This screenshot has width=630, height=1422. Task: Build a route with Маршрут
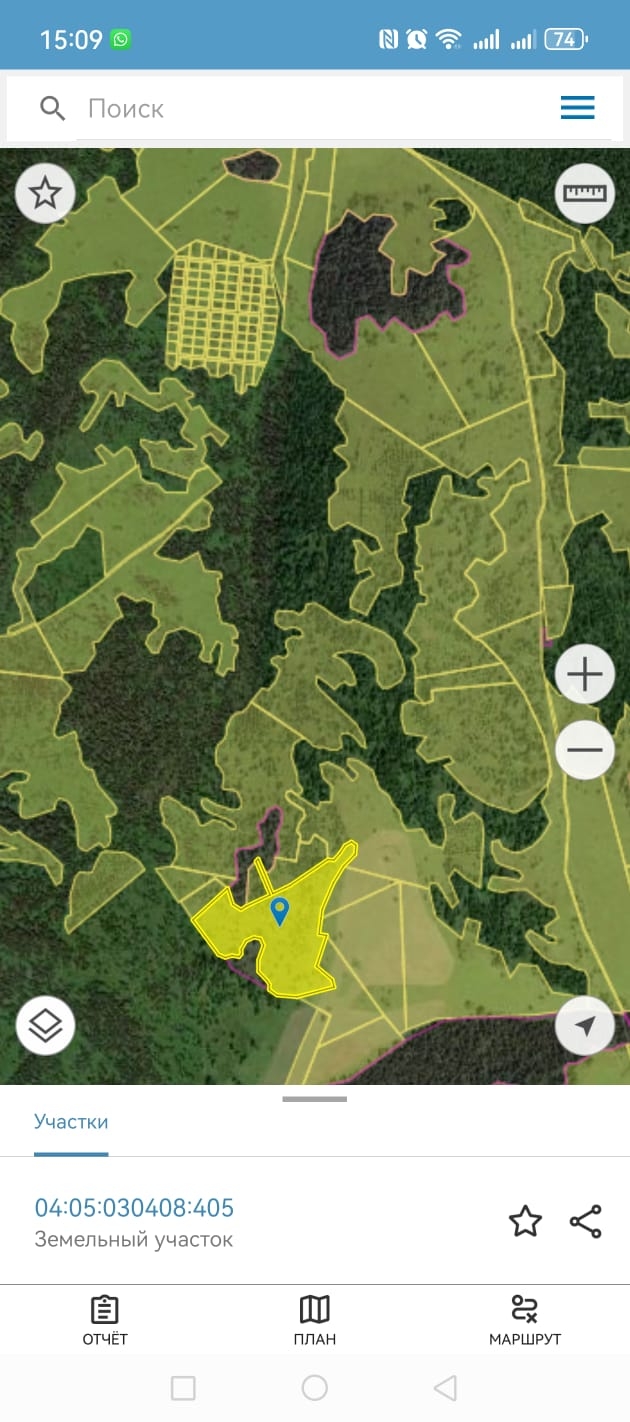click(525, 1320)
